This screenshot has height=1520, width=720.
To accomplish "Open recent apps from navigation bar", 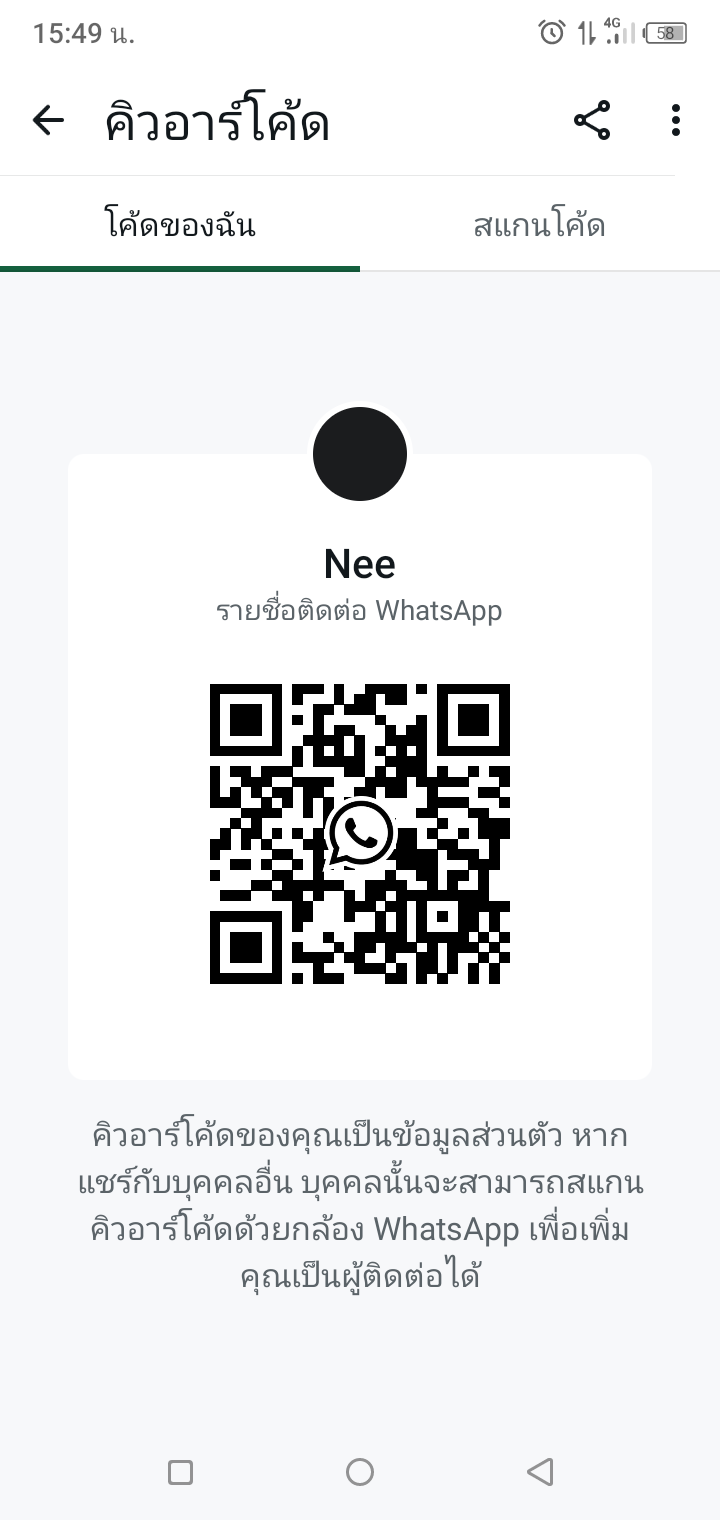I will pos(180,1472).
